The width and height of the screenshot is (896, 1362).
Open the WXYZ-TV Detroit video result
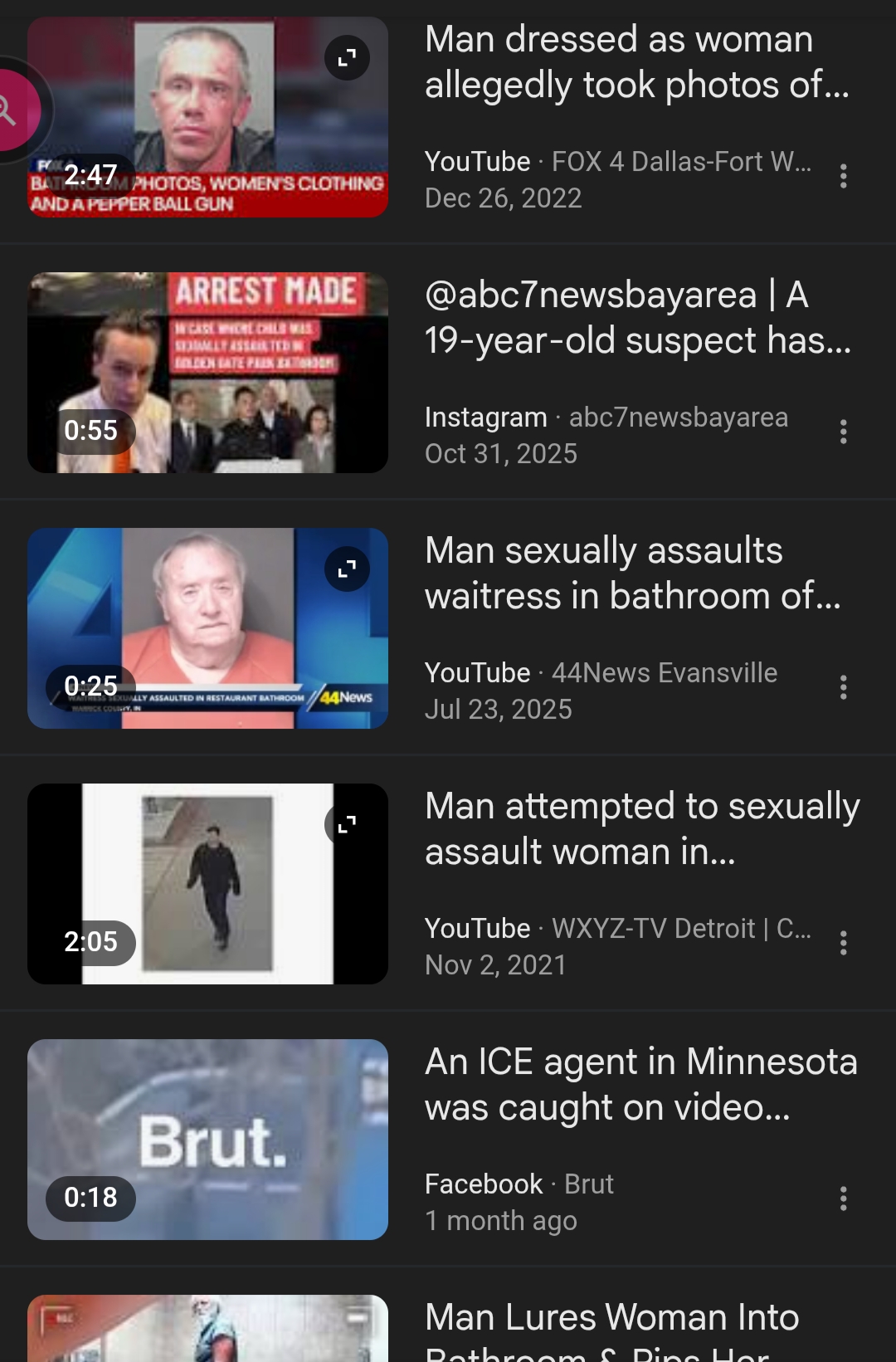(641, 828)
